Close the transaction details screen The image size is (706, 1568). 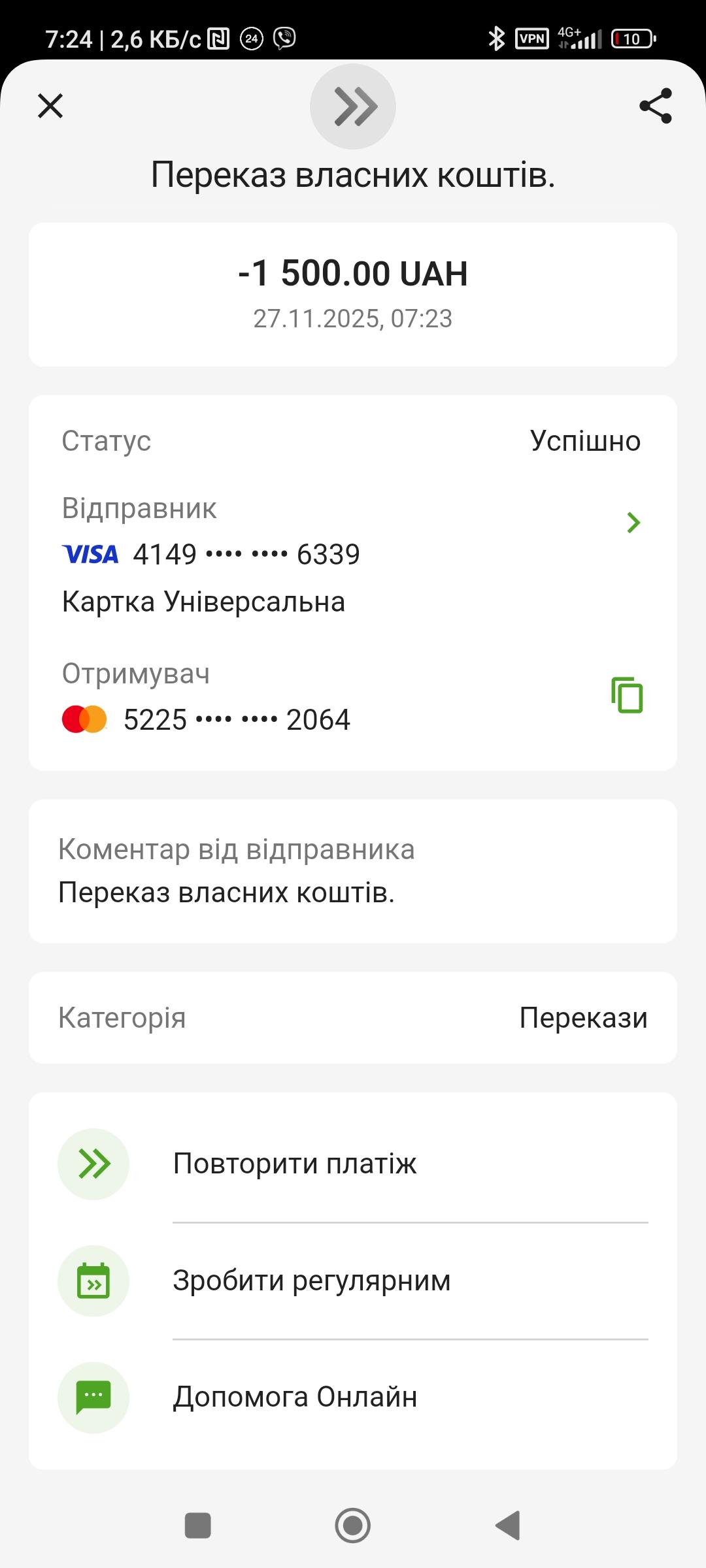50,106
